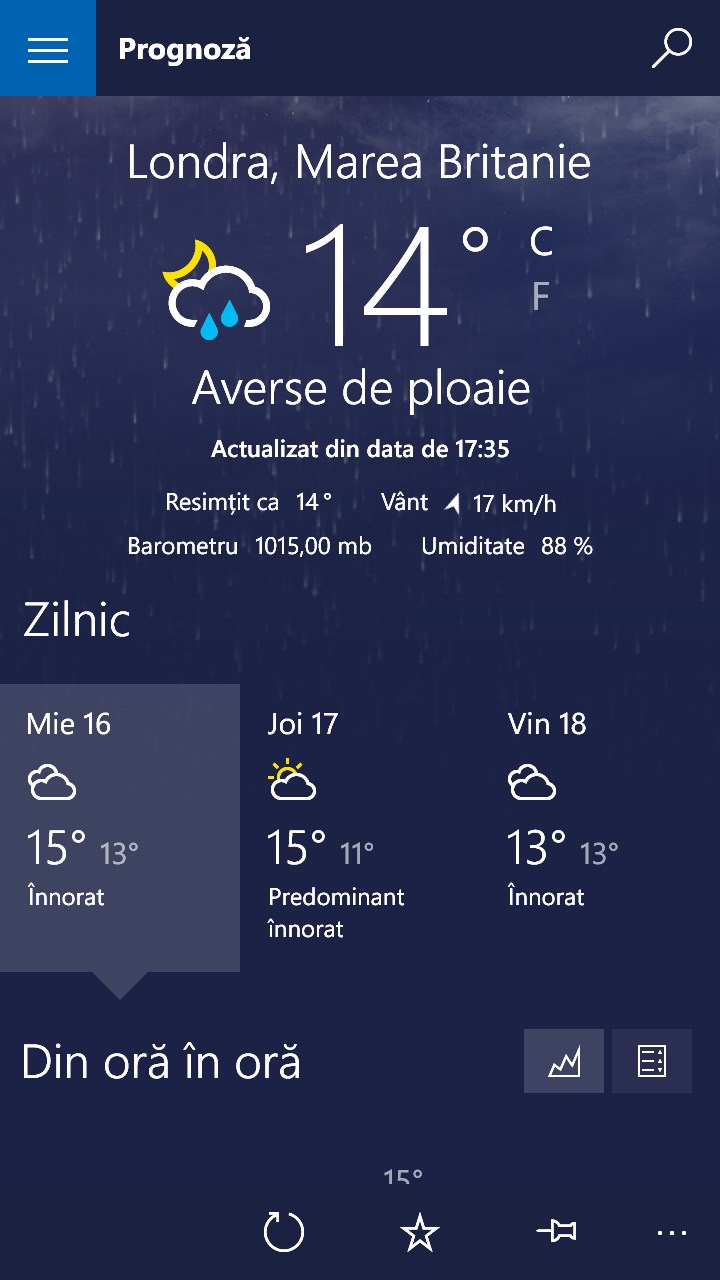Screen dimensions: 720x1280
Task: Add Londra to favorites with the star icon
Action: [420, 1232]
